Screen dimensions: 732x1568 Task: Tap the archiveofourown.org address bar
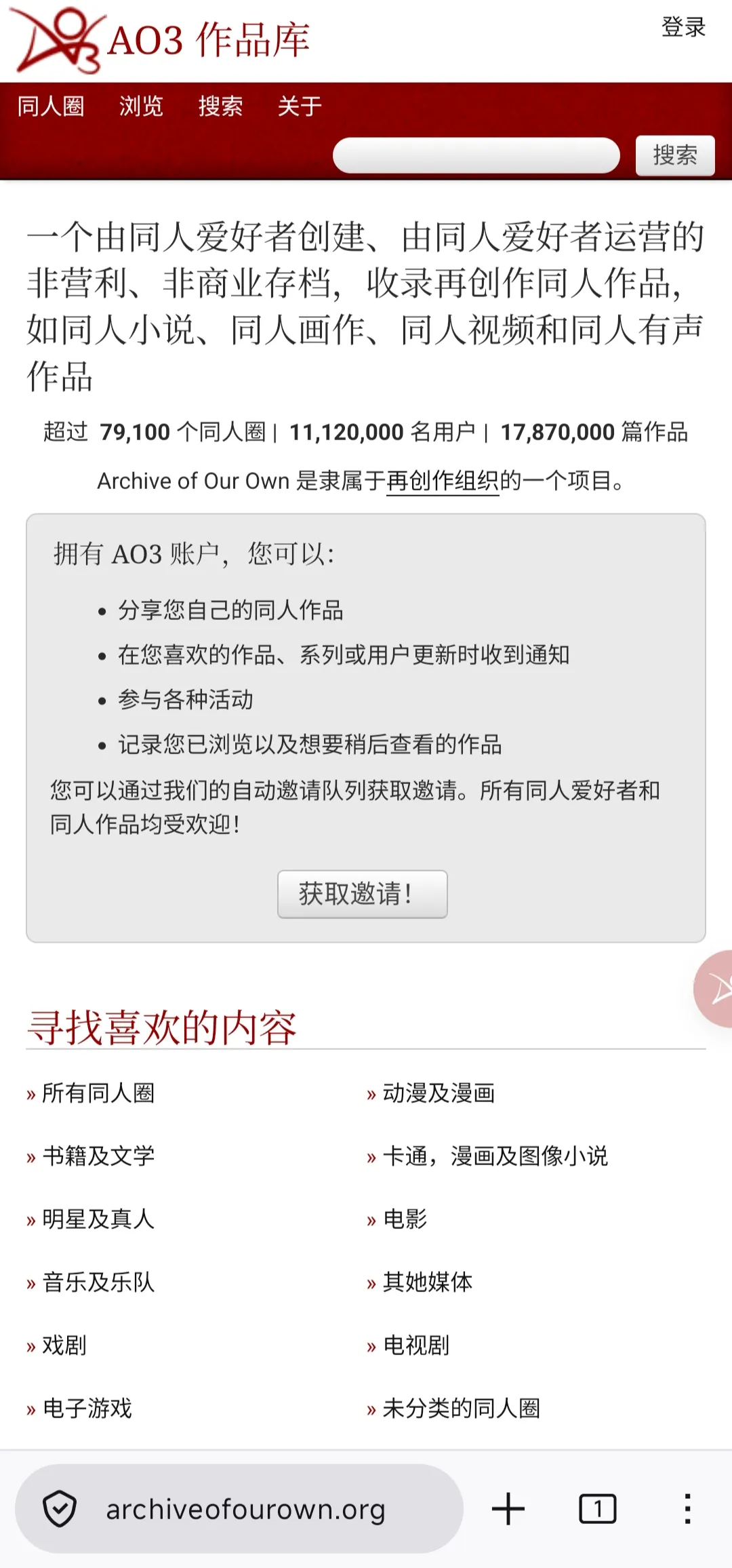click(239, 1509)
